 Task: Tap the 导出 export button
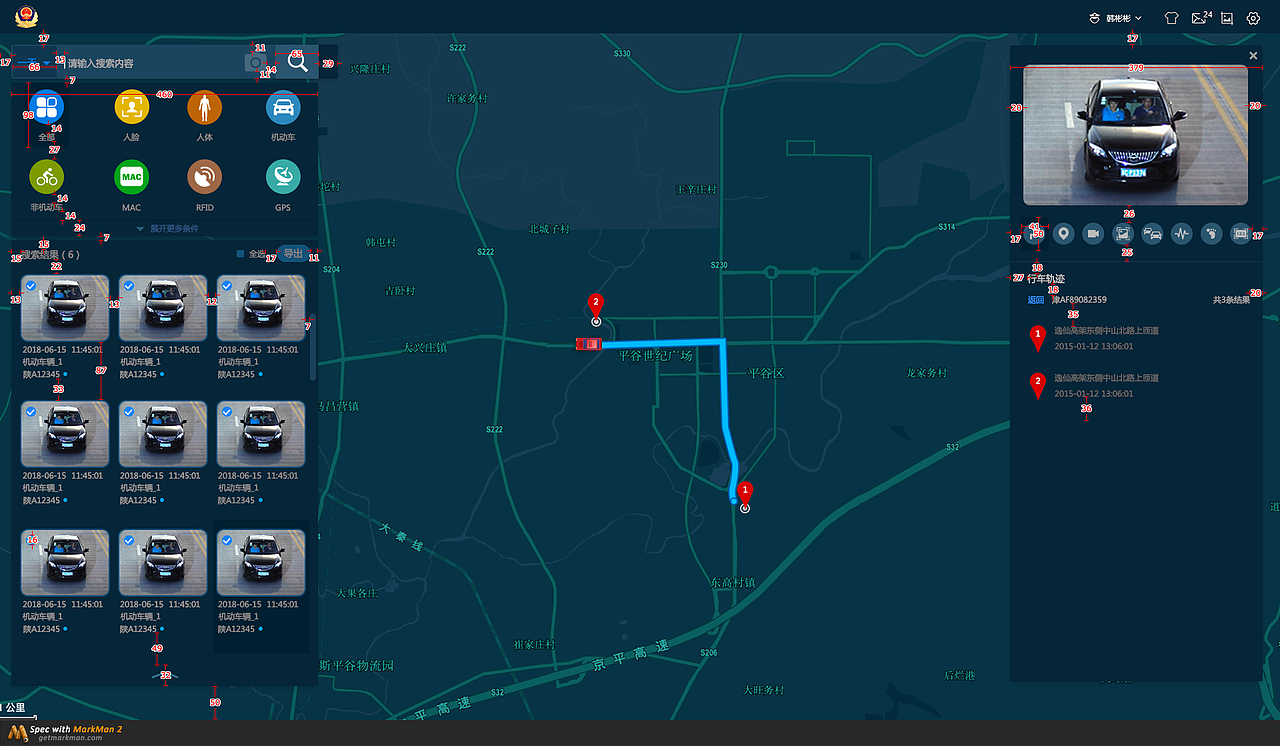292,254
